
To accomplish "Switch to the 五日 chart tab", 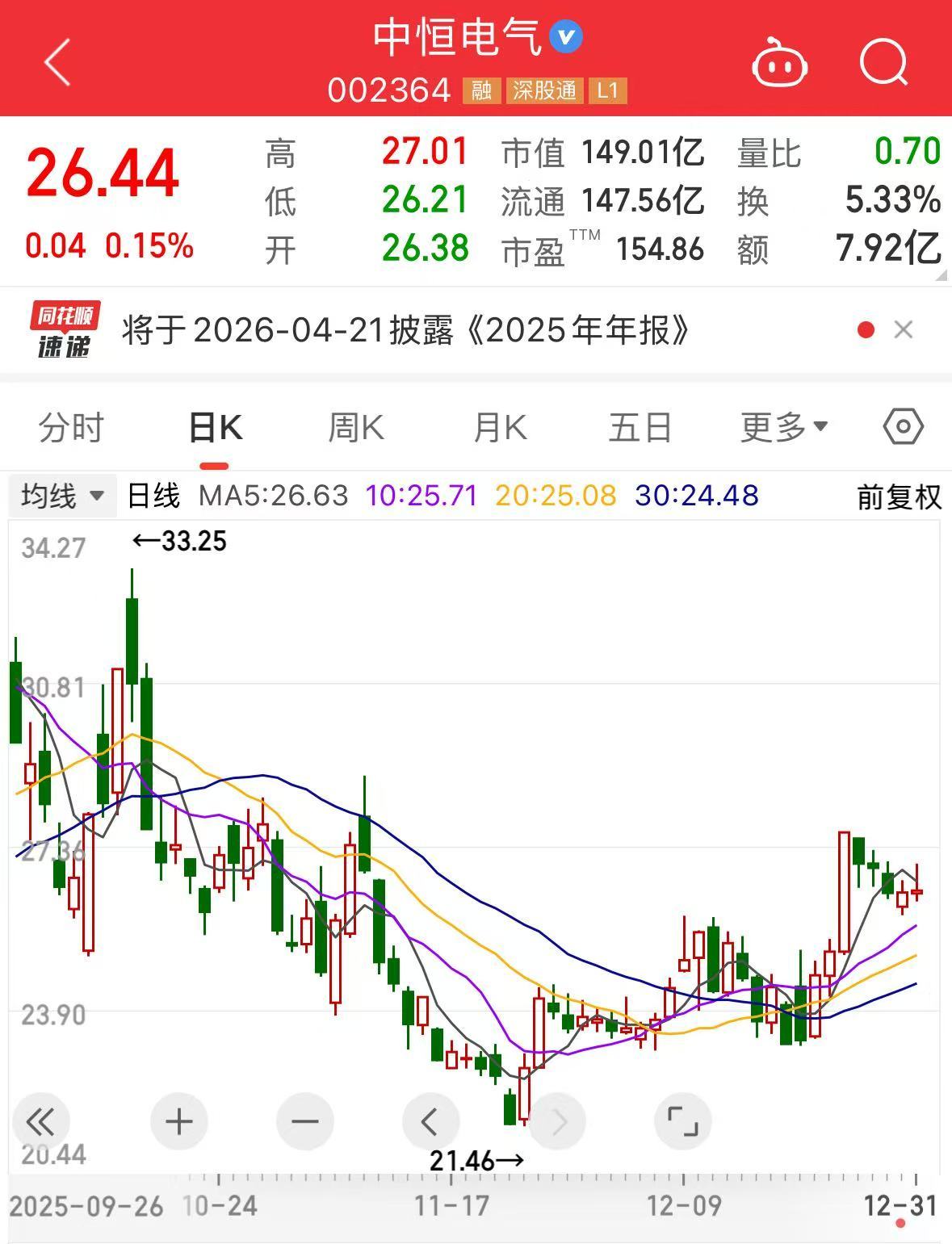I will (640, 427).
